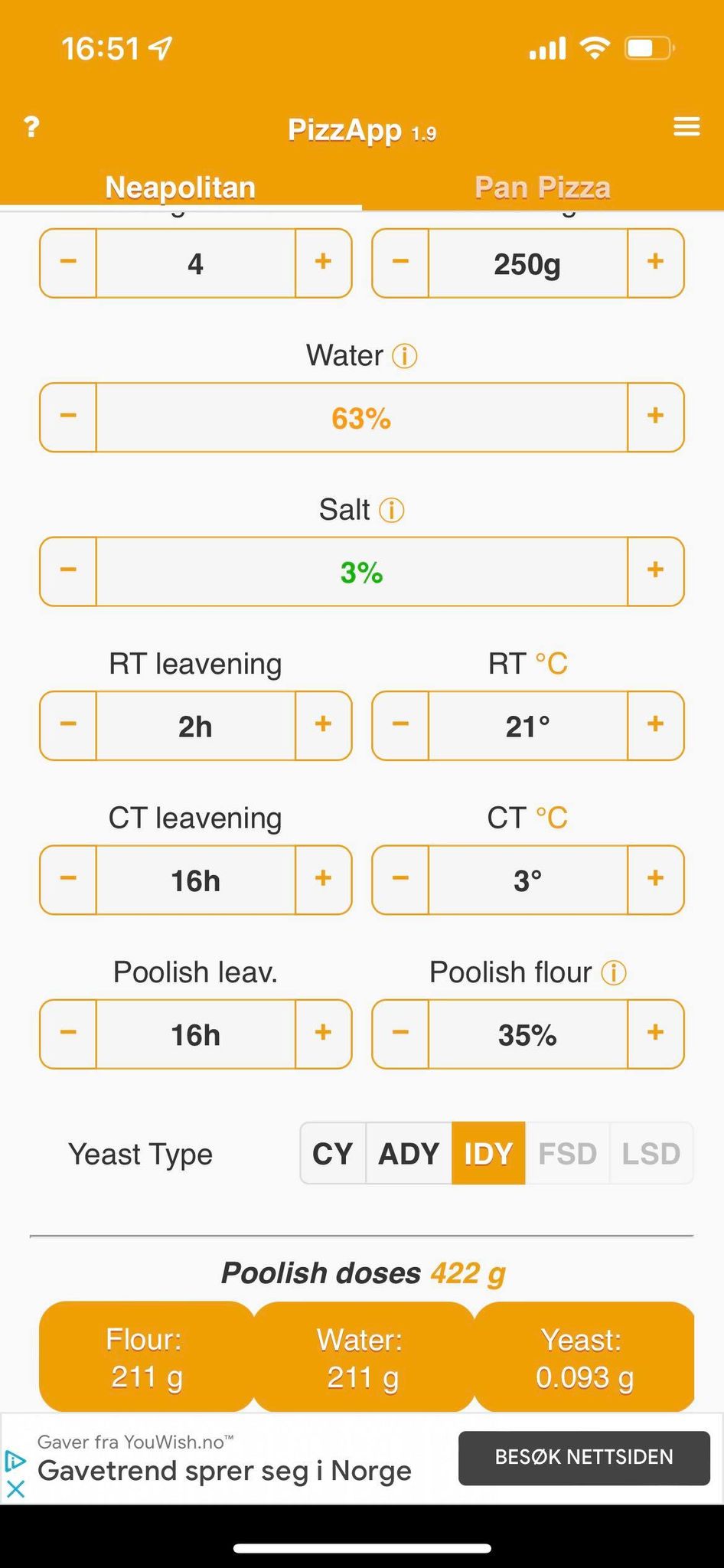Decrease the number of balls from 4
The image size is (724, 1568).
(x=68, y=263)
